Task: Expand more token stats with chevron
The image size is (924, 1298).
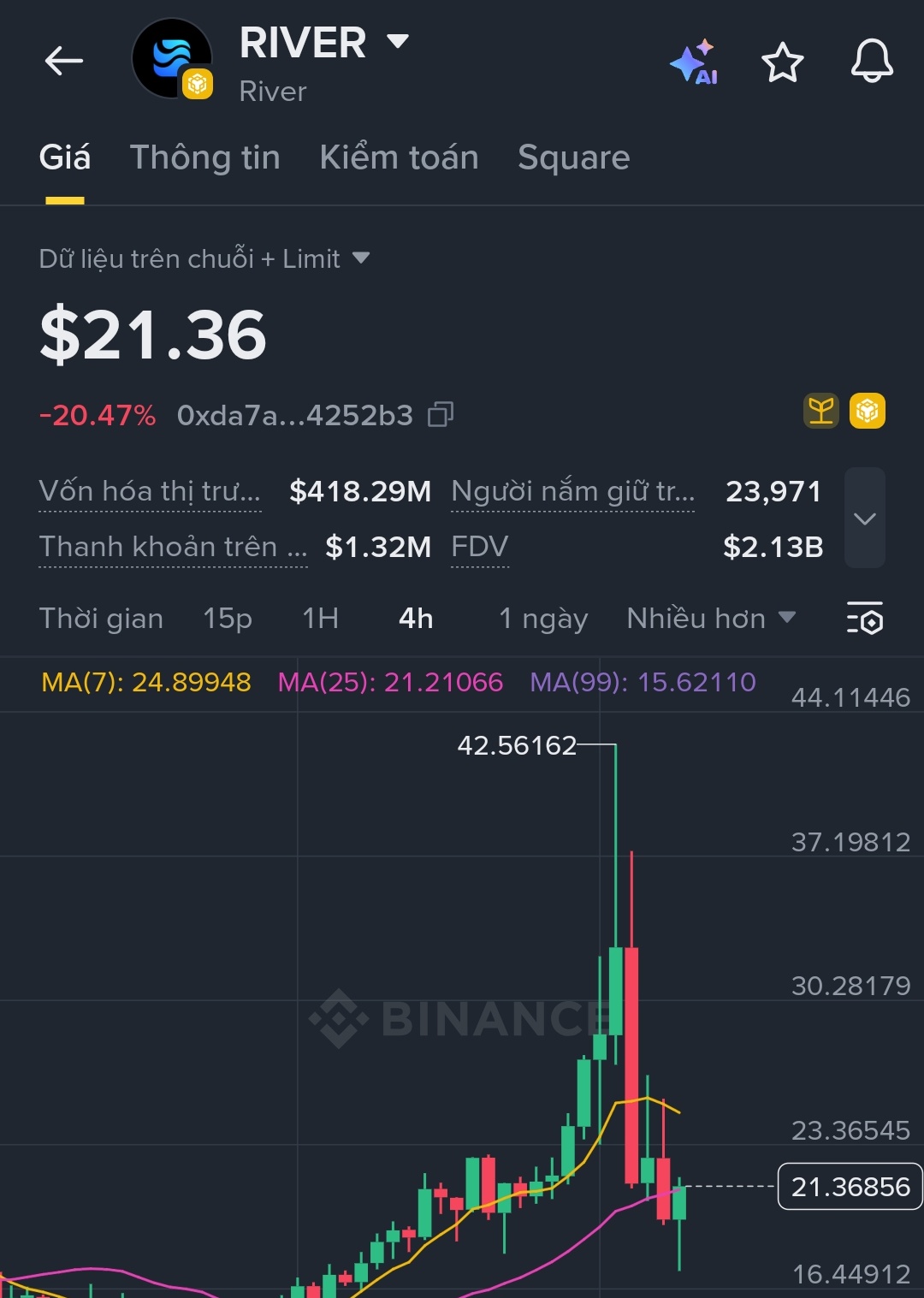Action: tap(864, 519)
